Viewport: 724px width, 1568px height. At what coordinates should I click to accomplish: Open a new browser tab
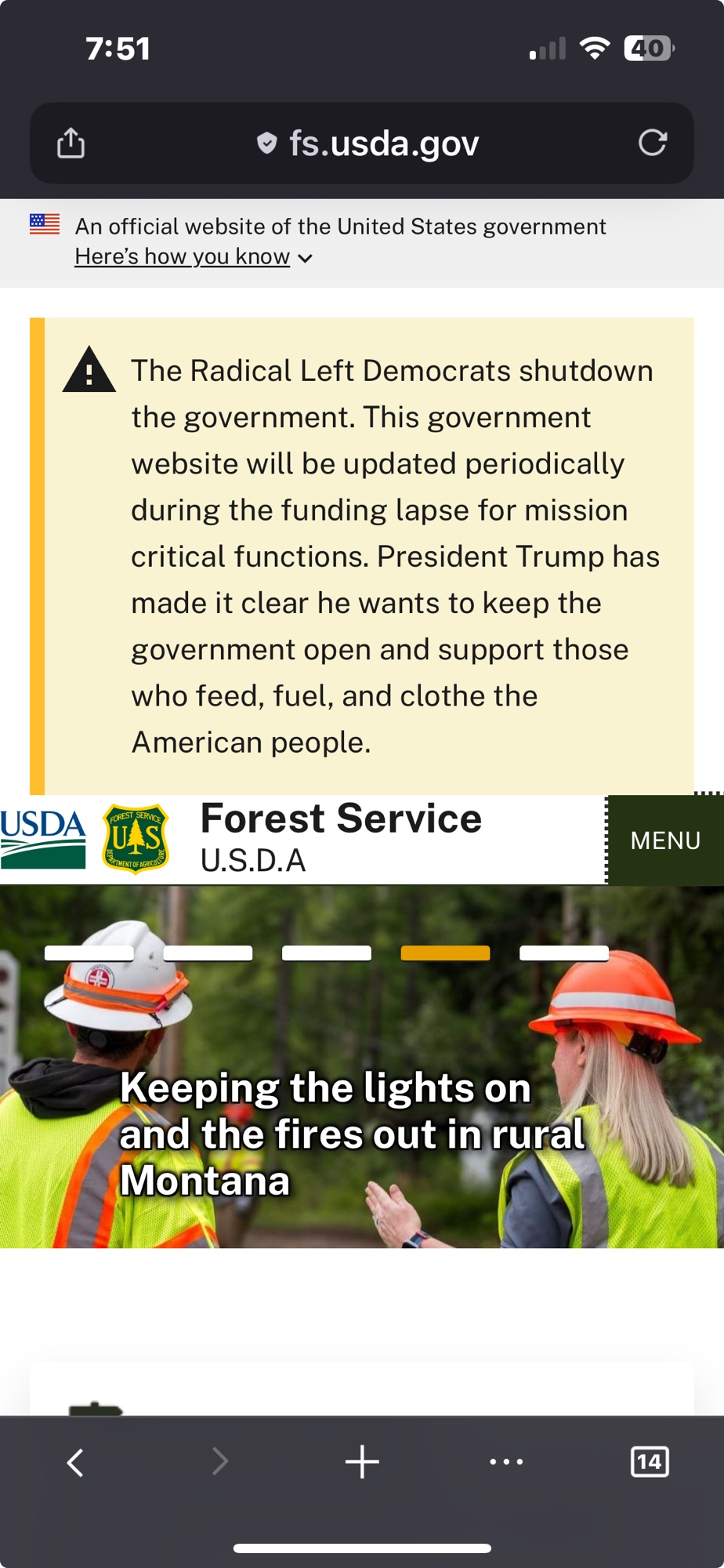[362, 1462]
